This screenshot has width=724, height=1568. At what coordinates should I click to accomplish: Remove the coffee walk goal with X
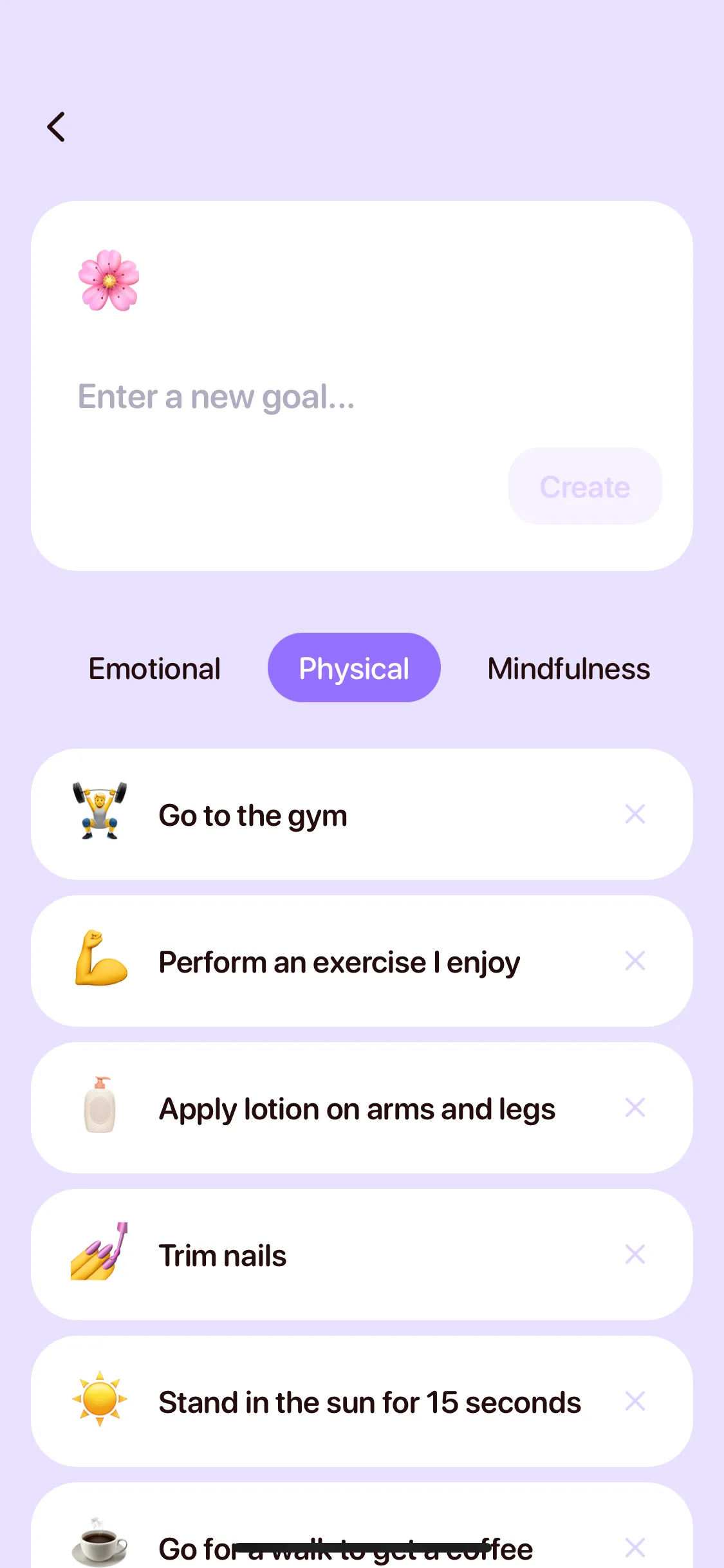coord(635,1547)
